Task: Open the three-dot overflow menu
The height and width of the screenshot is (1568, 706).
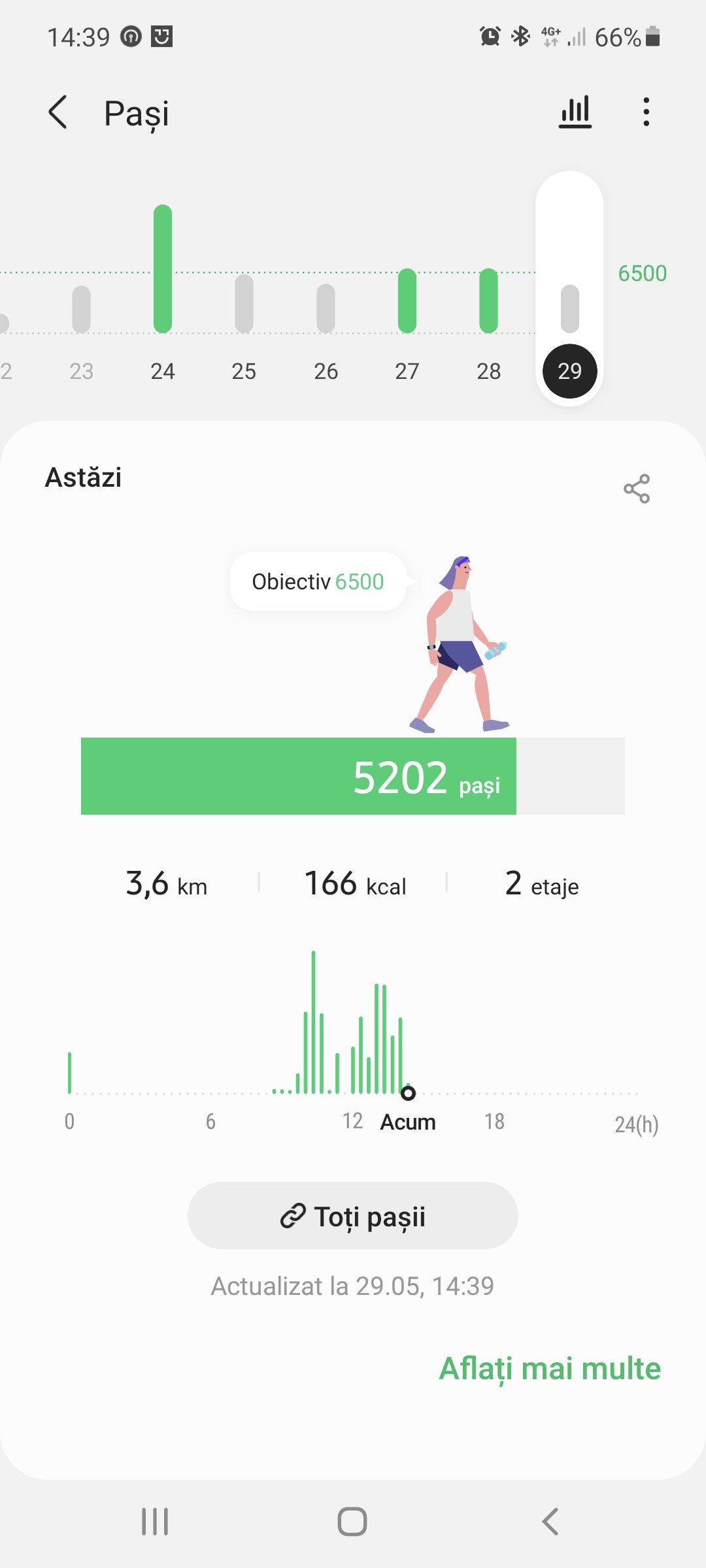Action: pos(646,112)
